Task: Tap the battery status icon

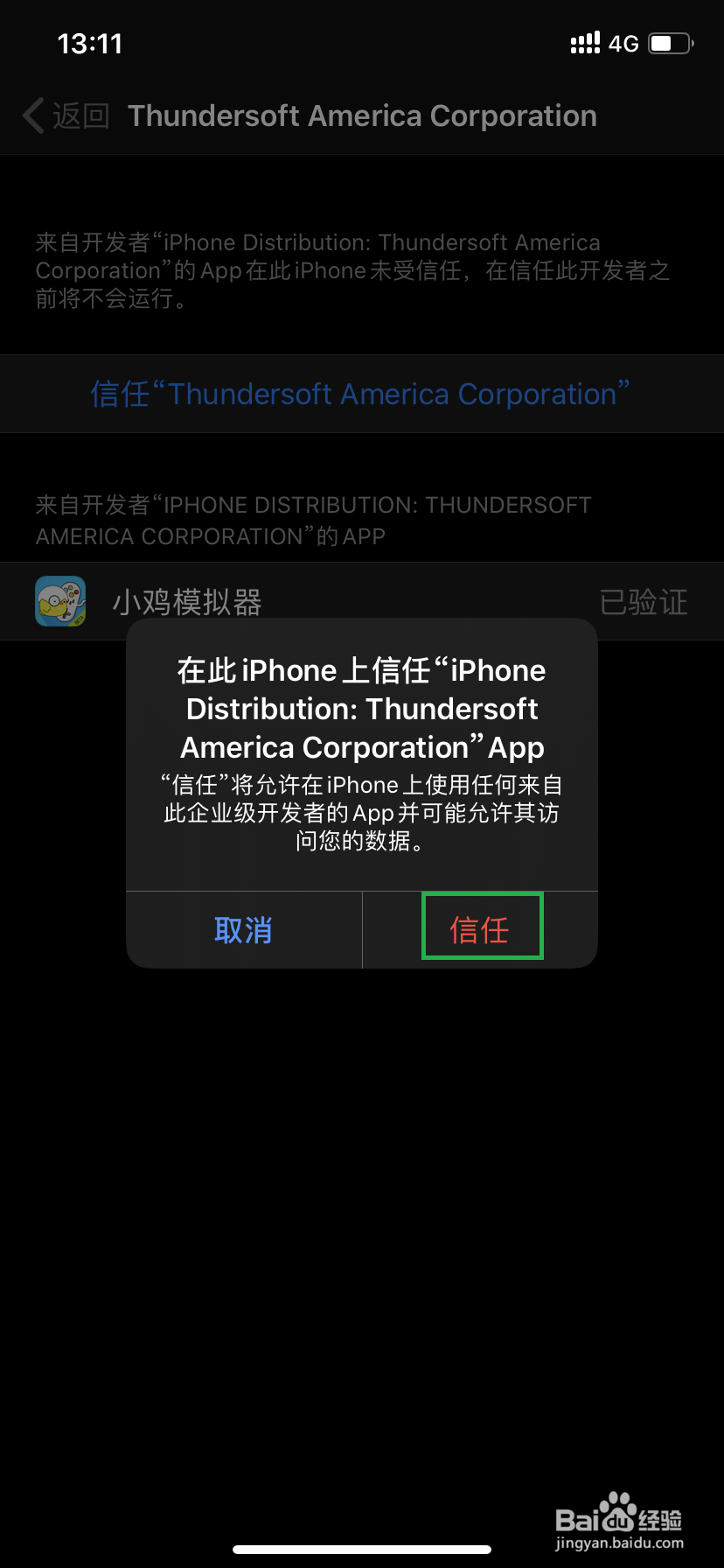Action: (667, 42)
